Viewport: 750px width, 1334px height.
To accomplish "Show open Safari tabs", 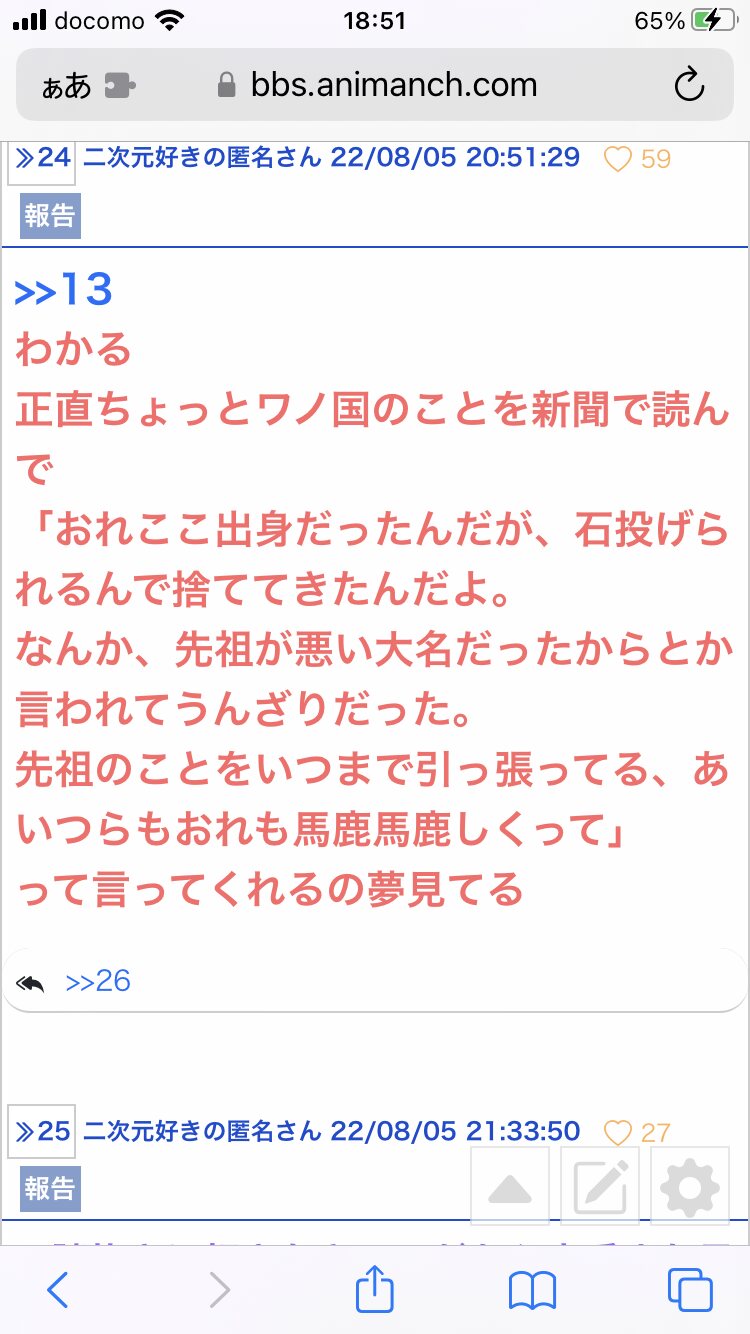I will (690, 1290).
